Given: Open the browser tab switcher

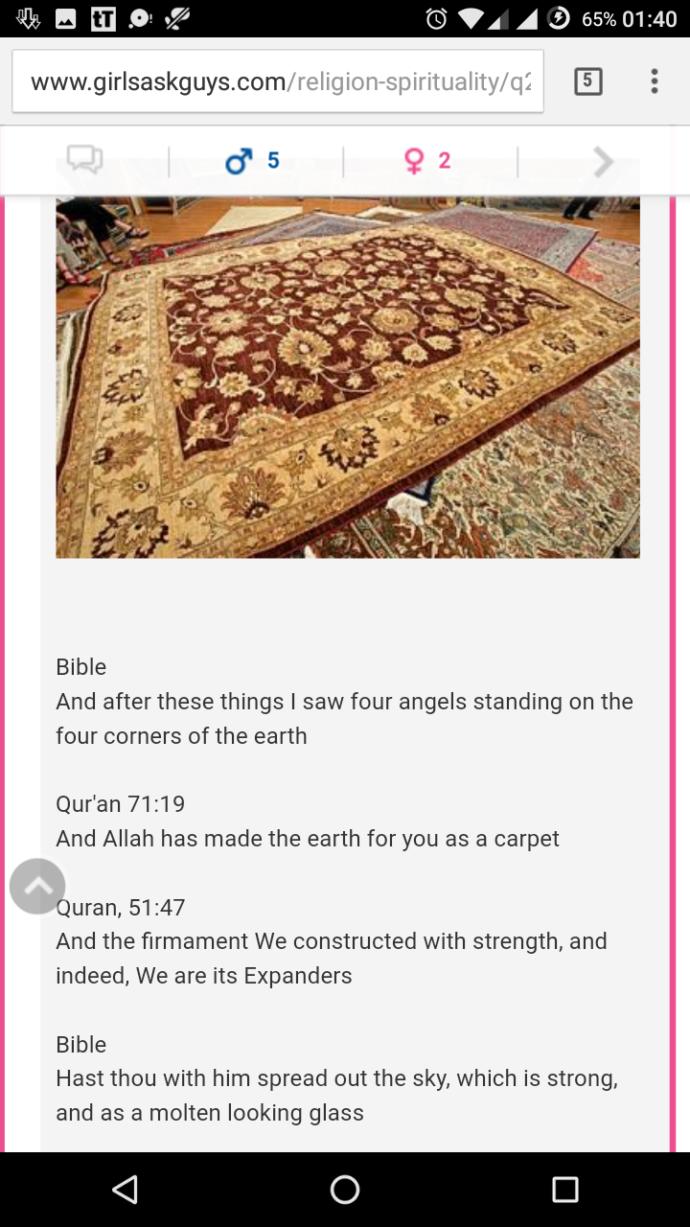Looking at the screenshot, I should (x=588, y=82).
